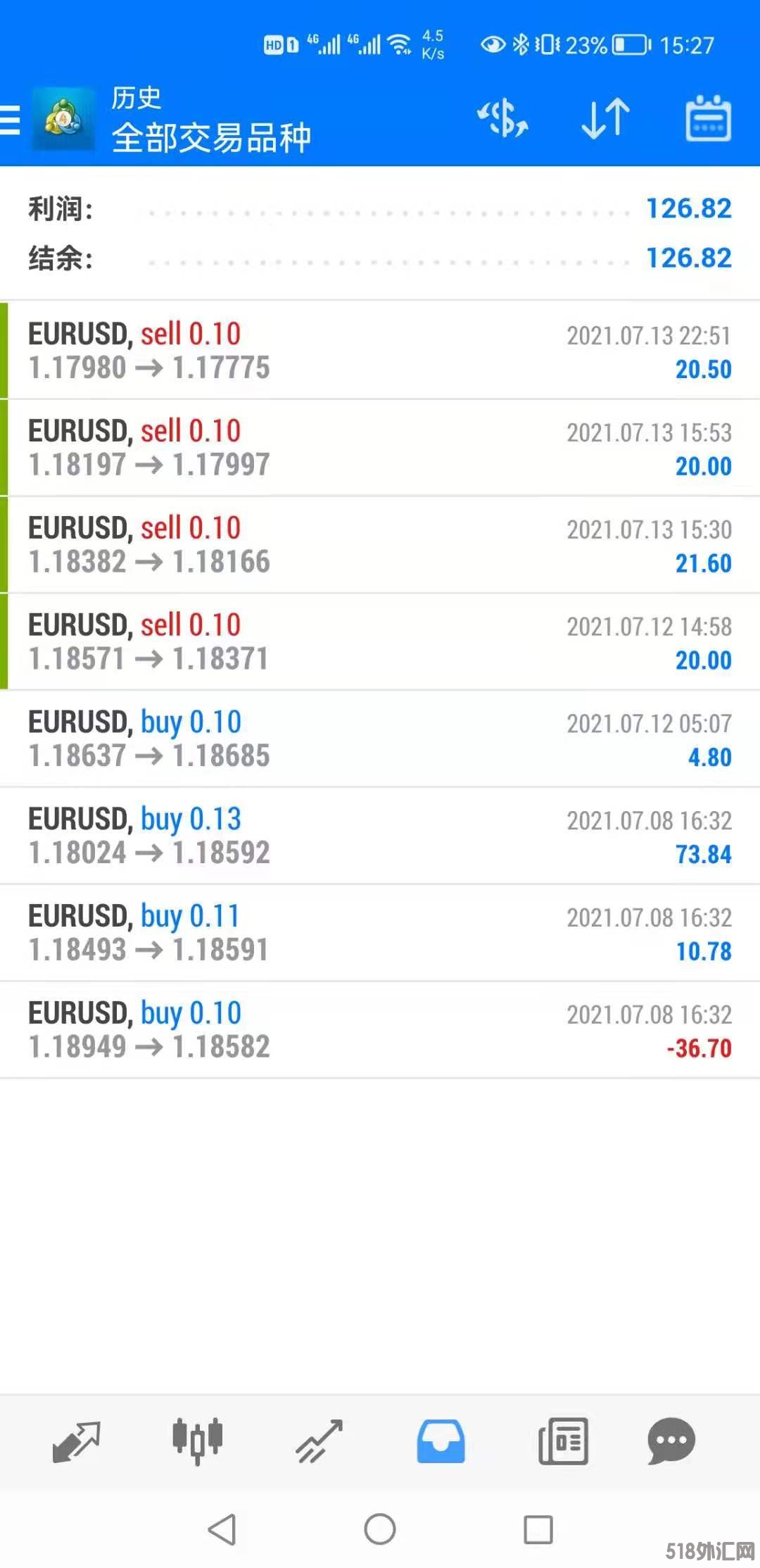Open the EURUSD sell trade closed 22:51
This screenshot has height=1568, width=760.
click(x=380, y=351)
